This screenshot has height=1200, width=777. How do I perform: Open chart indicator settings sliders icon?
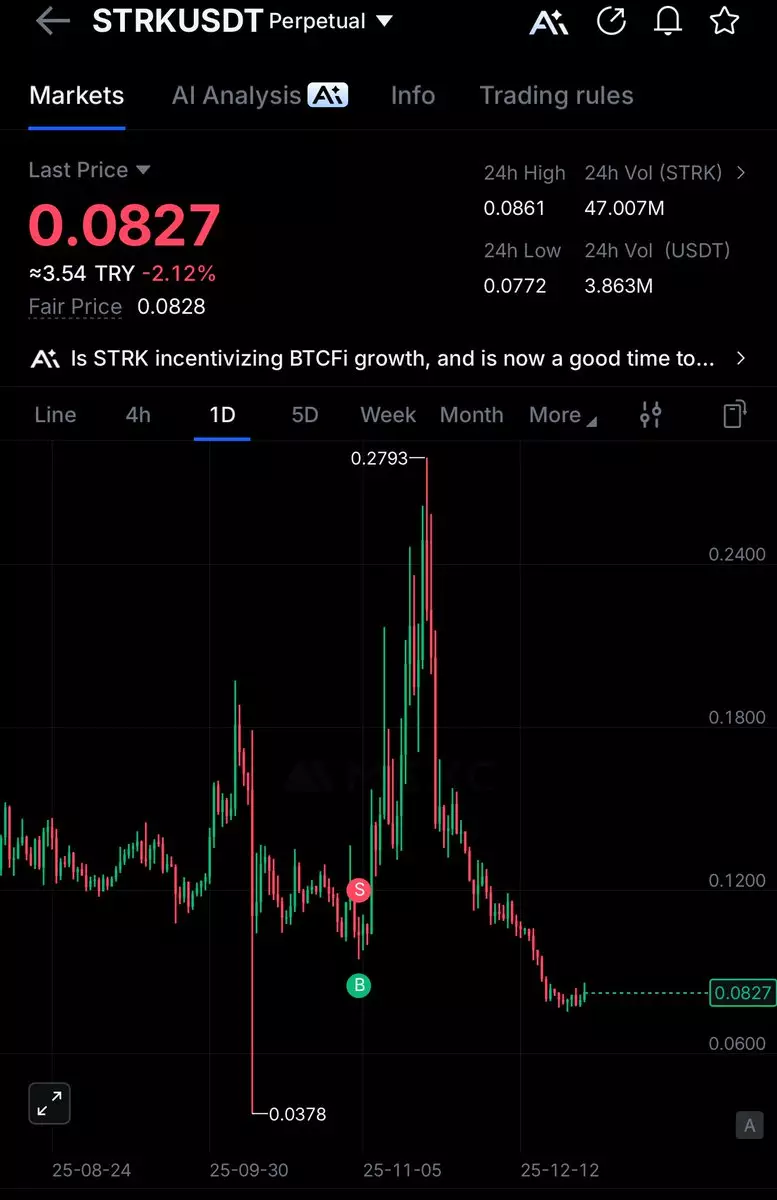[x=651, y=415]
